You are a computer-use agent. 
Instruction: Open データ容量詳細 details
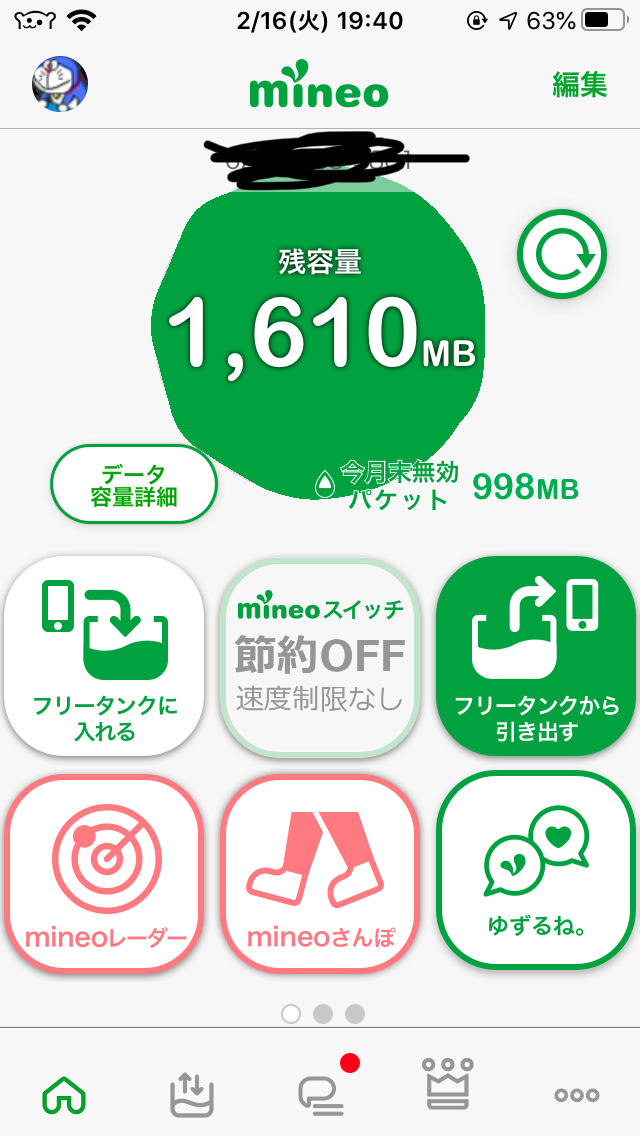coord(134,485)
